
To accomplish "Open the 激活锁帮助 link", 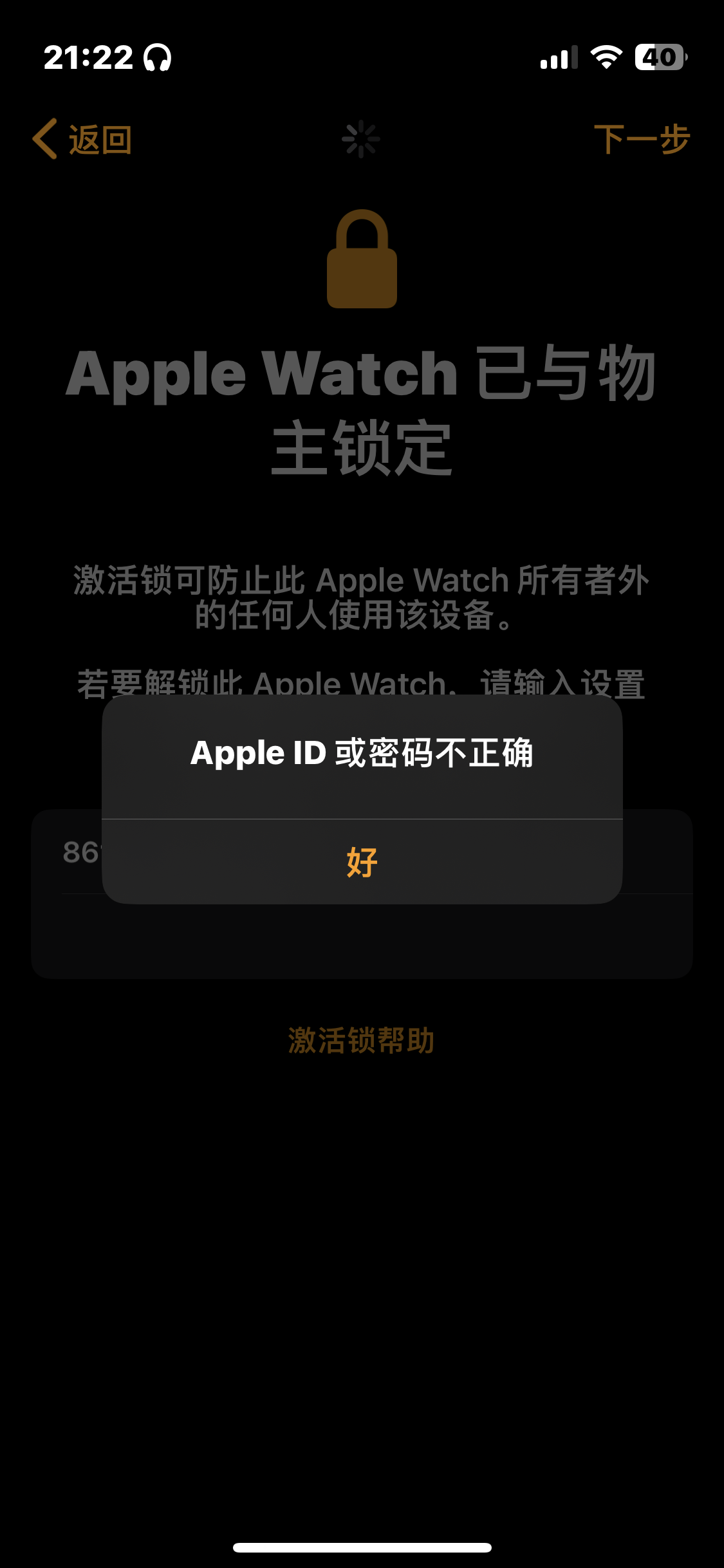I will [x=361, y=1040].
